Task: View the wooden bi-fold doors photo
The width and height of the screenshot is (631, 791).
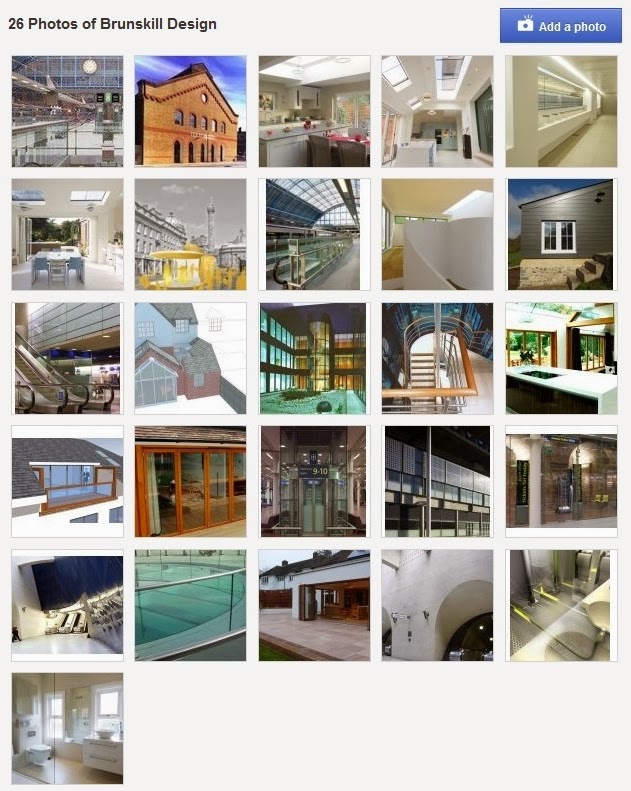Action: 190,481
